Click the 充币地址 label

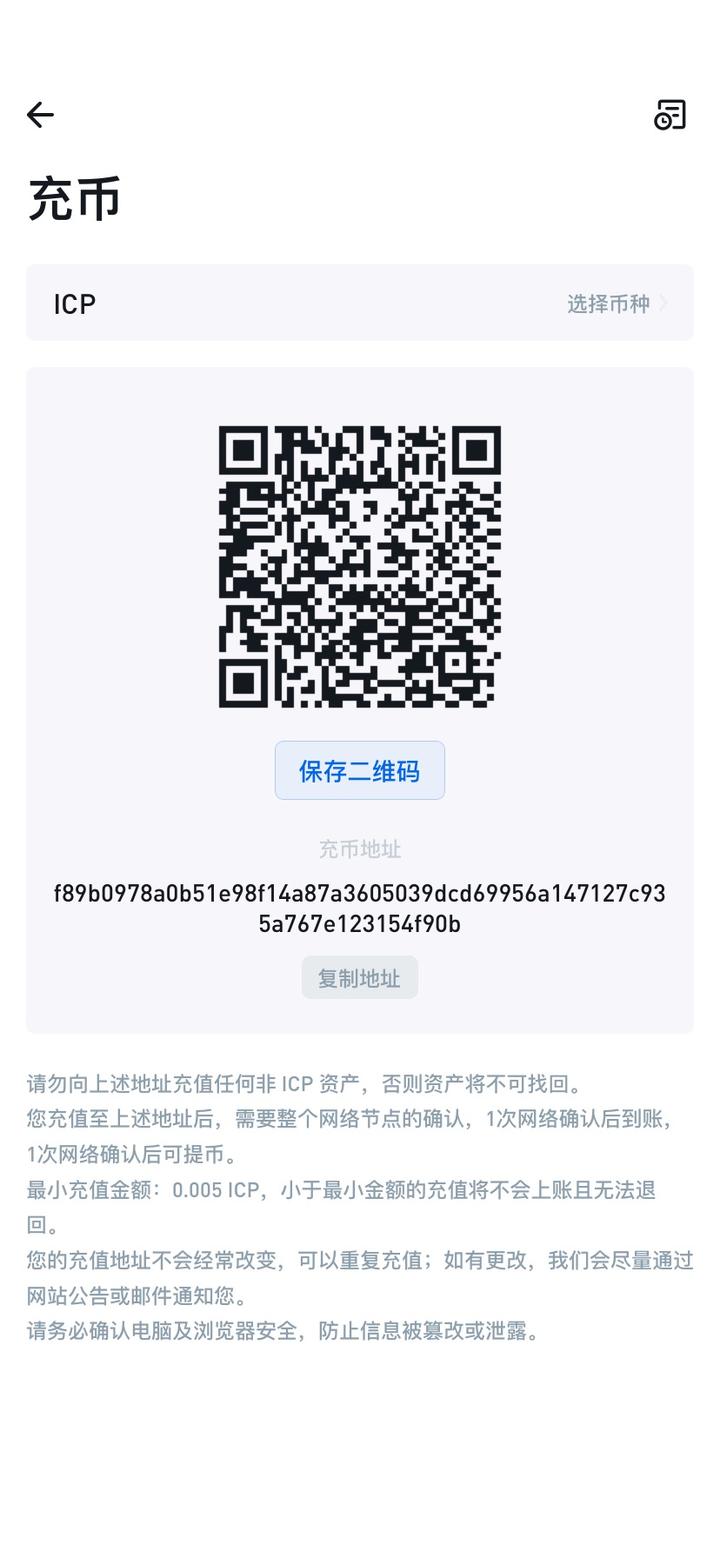coord(359,849)
